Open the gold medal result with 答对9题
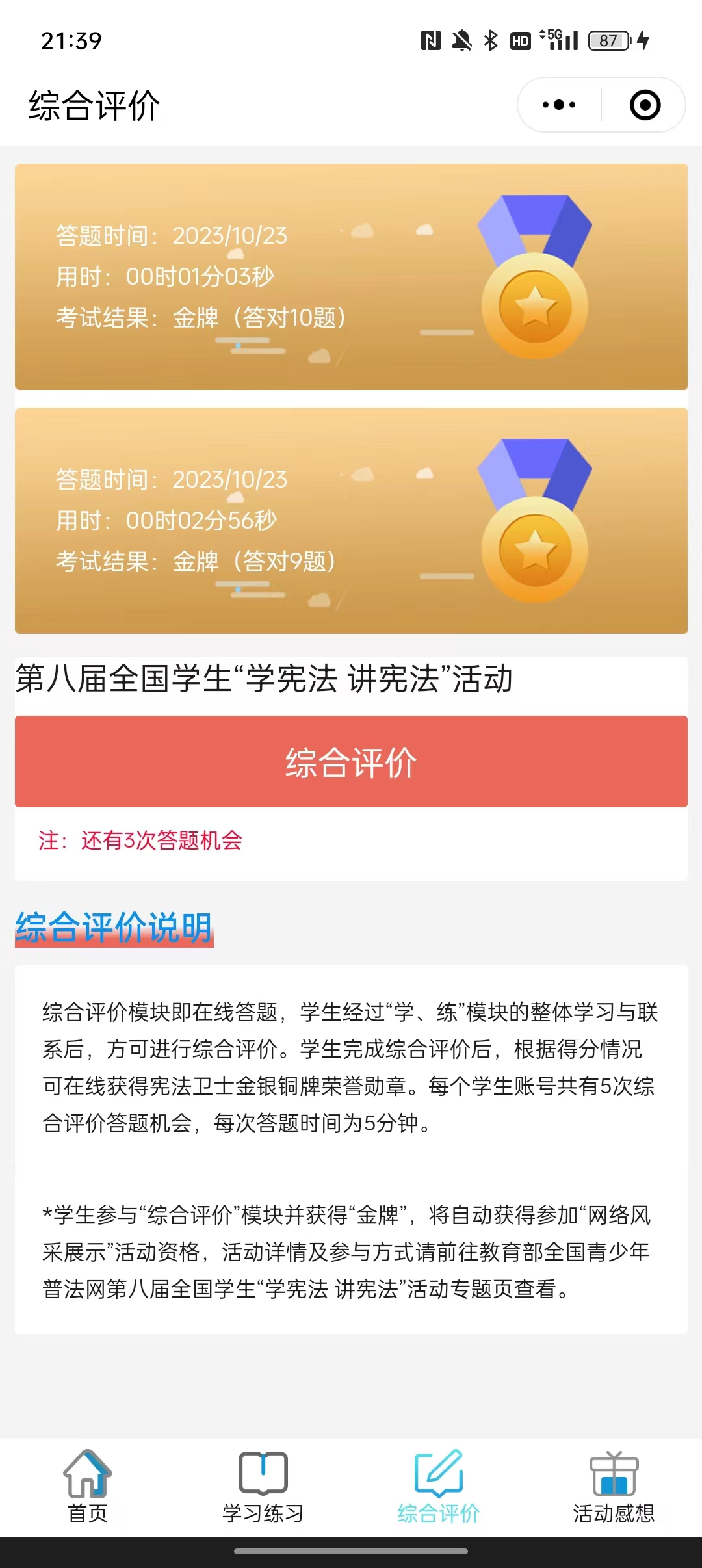 coord(351,521)
